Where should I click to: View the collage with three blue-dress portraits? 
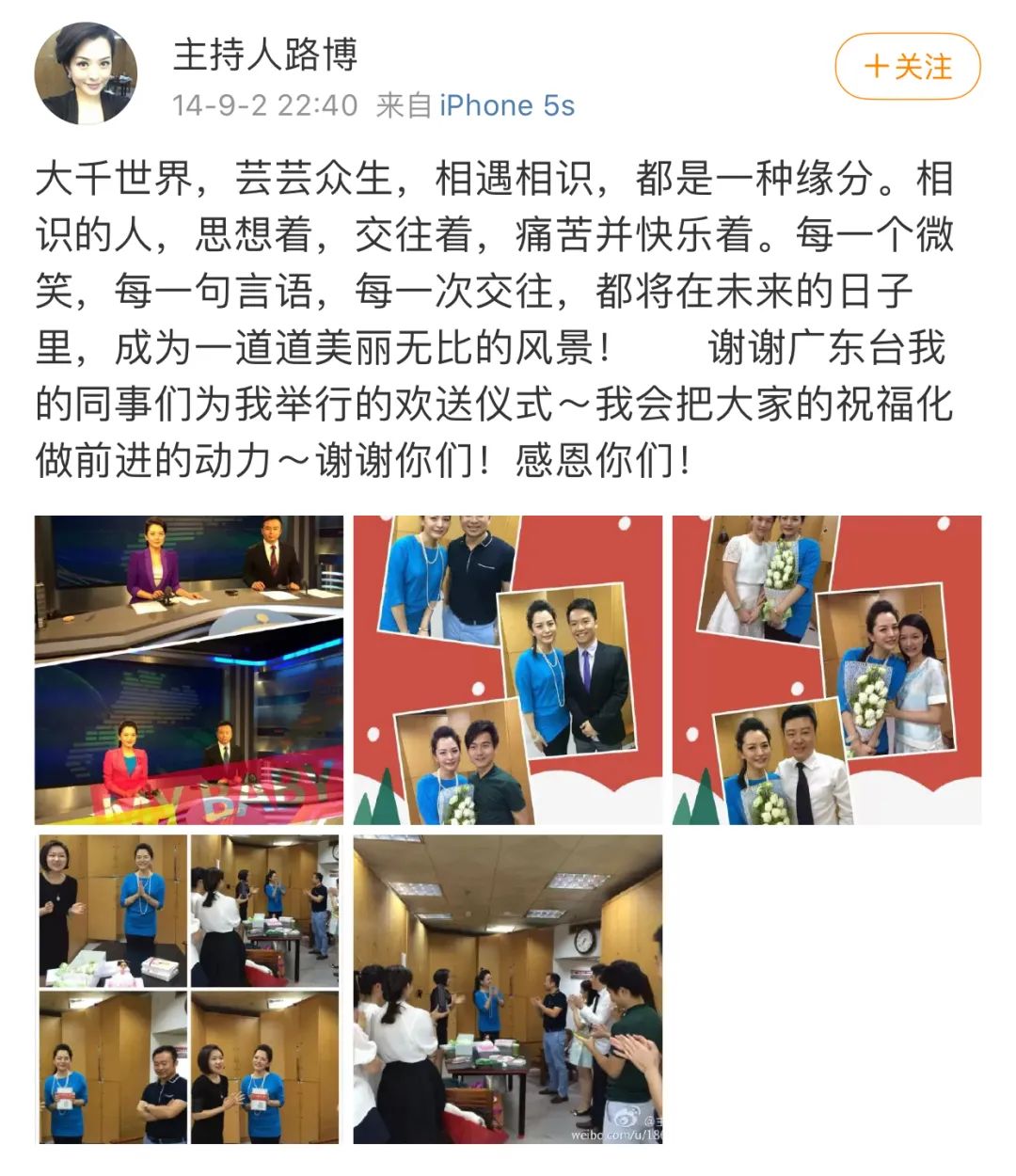[x=507, y=670]
